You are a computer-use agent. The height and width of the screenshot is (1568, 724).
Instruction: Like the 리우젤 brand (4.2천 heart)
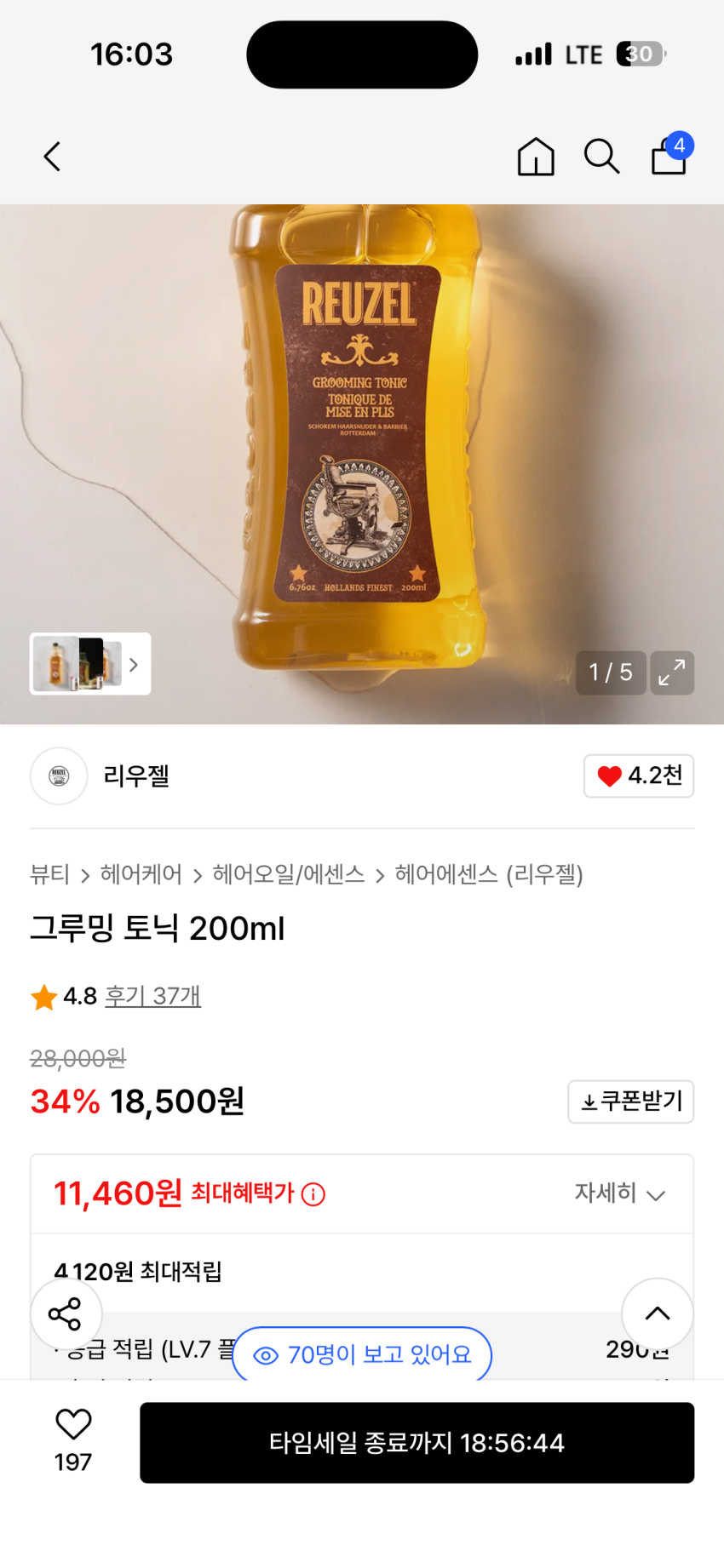pos(638,775)
